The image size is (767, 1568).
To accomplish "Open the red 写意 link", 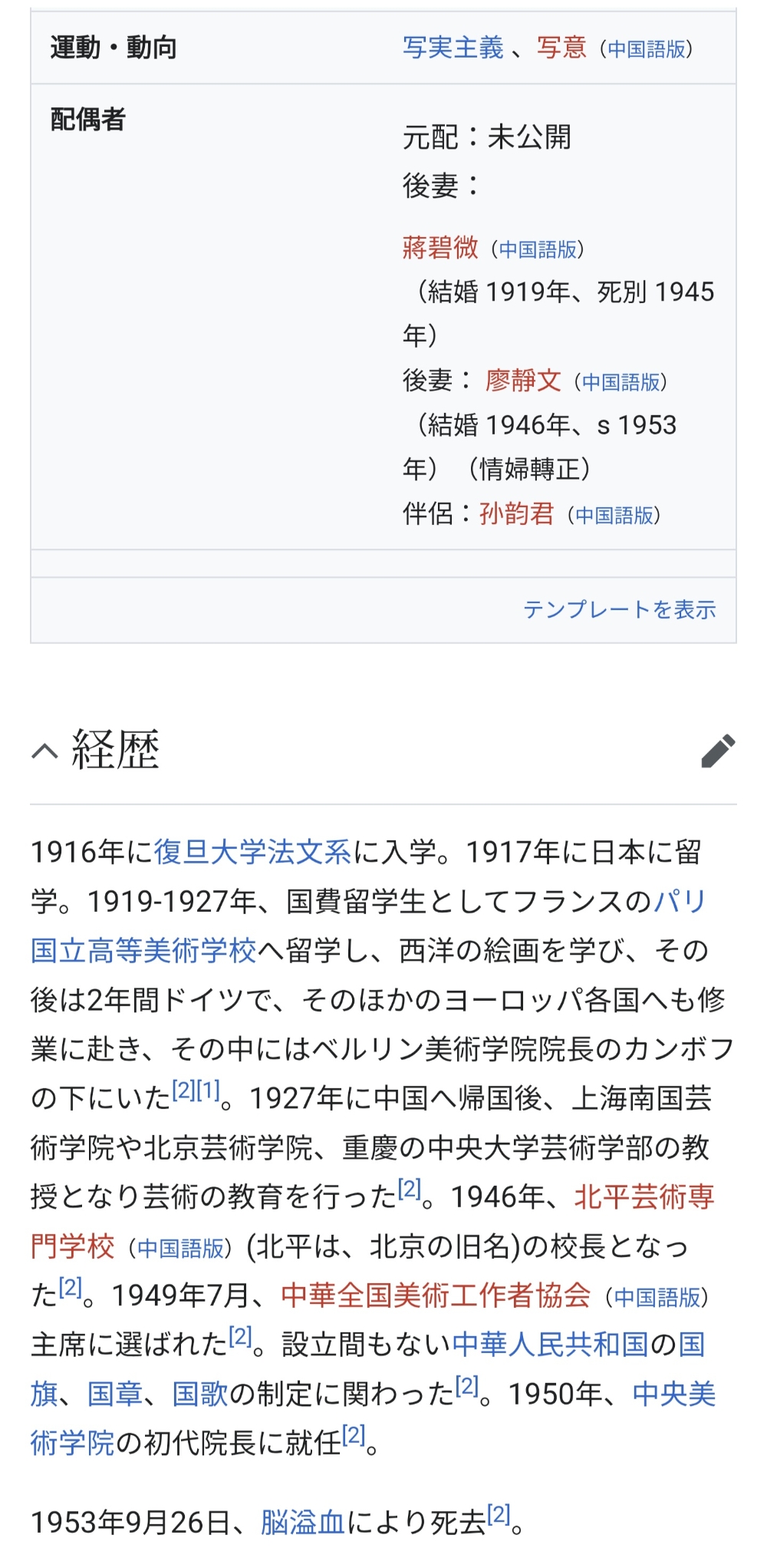I will pos(561,48).
